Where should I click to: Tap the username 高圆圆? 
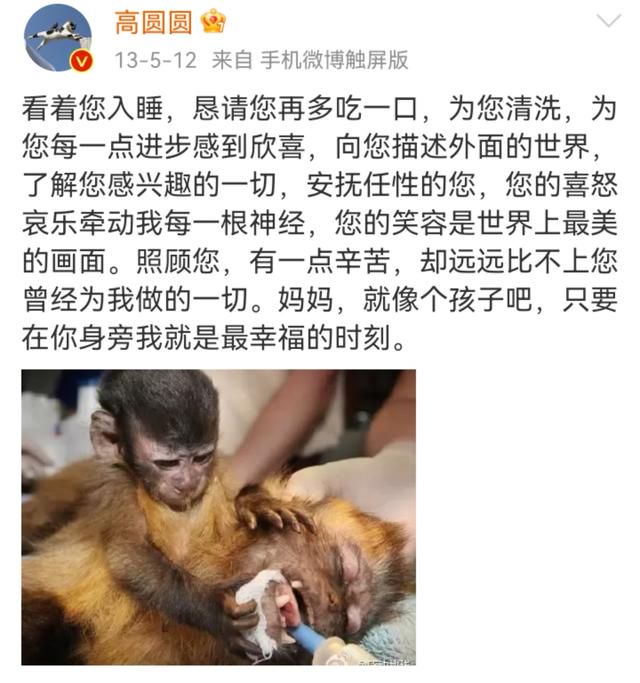[x=151, y=21]
